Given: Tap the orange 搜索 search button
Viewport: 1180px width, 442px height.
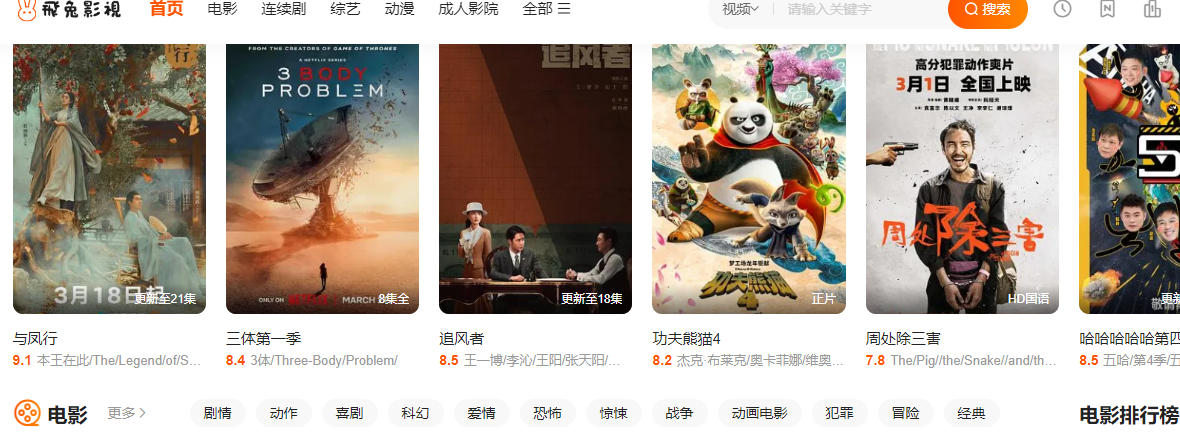Looking at the screenshot, I should [x=987, y=10].
